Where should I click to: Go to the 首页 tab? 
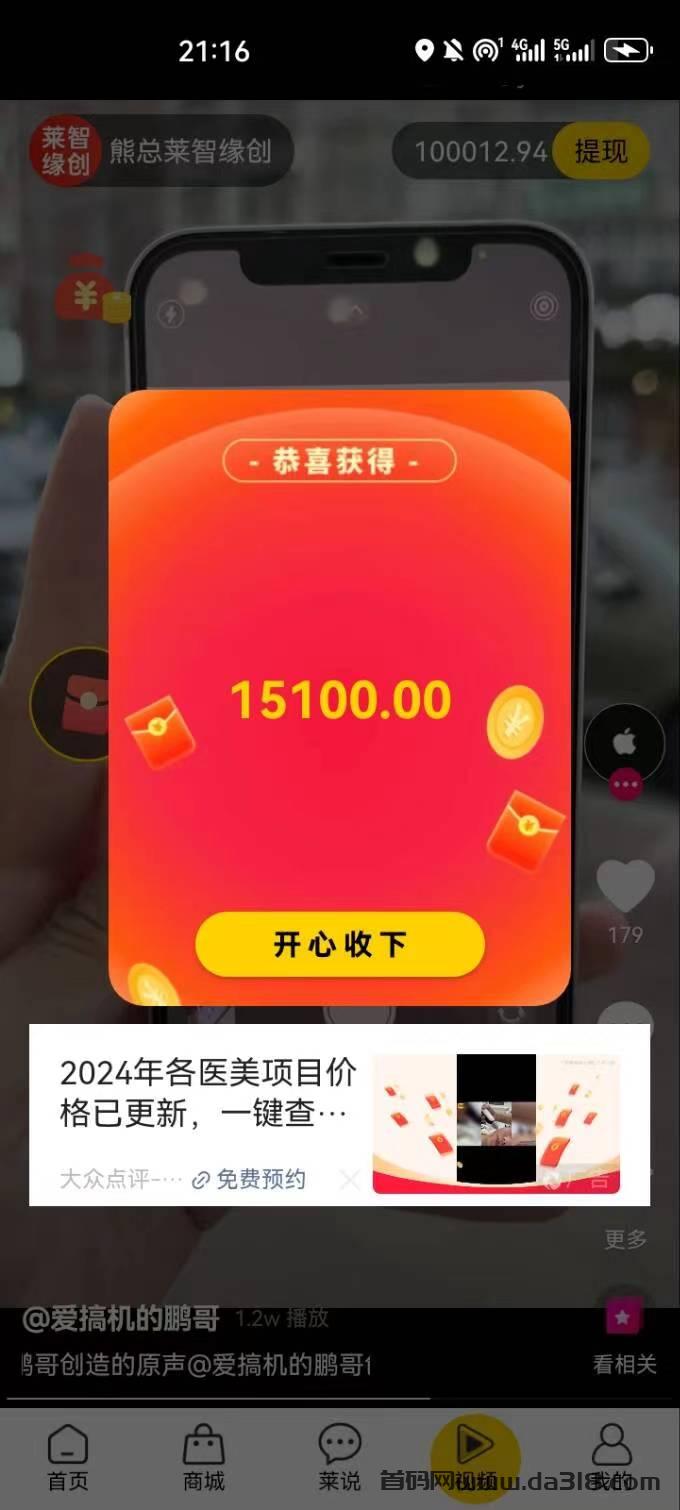[x=68, y=1460]
